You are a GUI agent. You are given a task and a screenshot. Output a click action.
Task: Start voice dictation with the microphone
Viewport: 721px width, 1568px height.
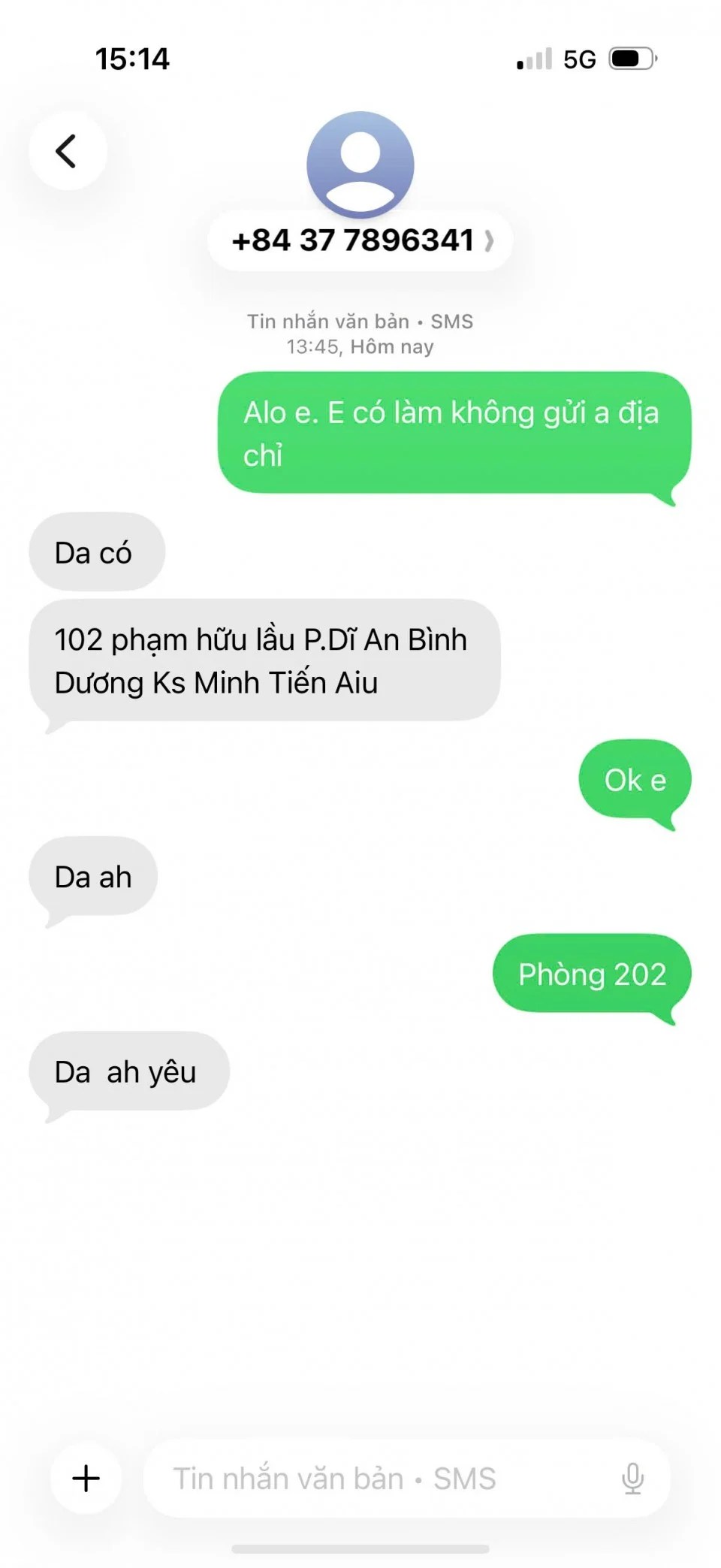(x=632, y=1478)
